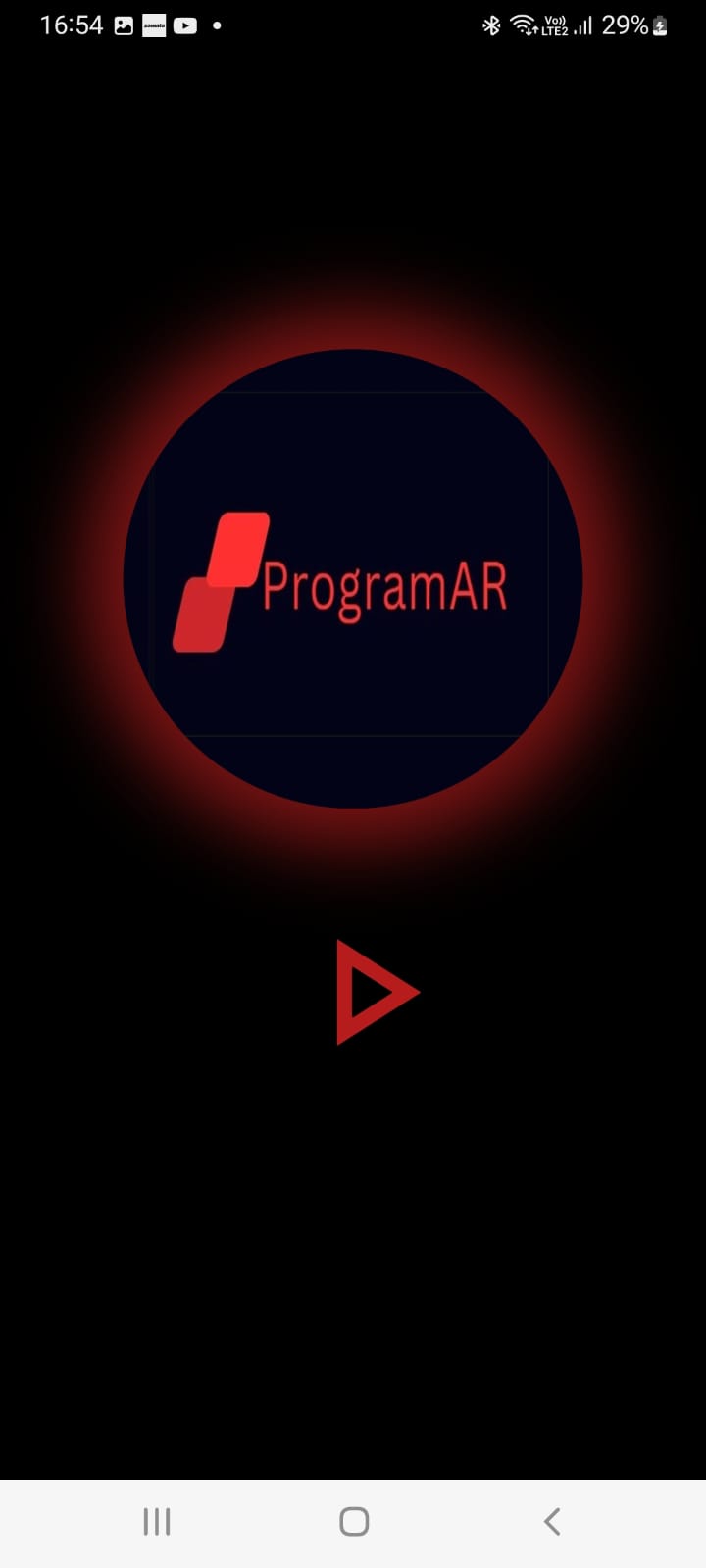Tap the cellular signal bars icon
Viewport: 706px width, 1568px height.
click(583, 25)
